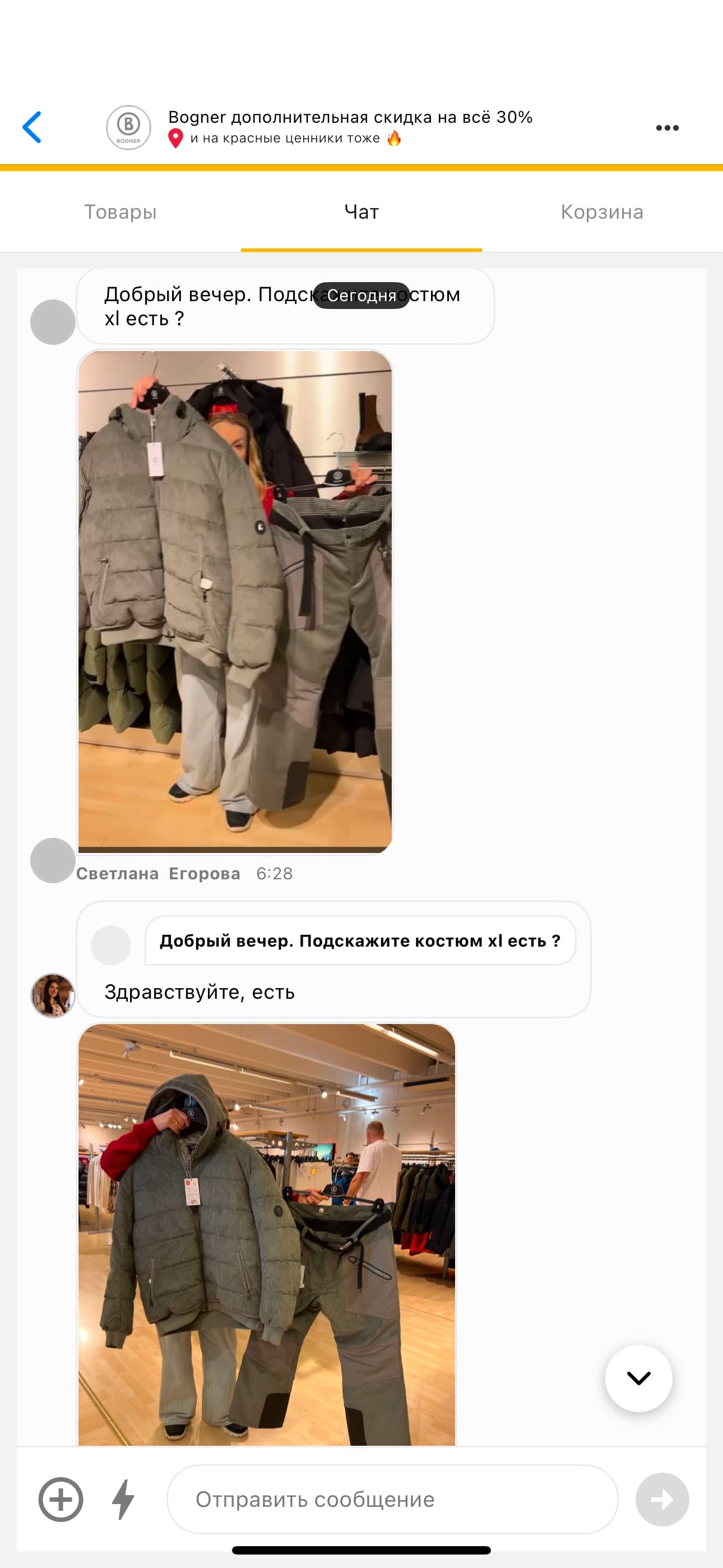The width and height of the screenshot is (723, 1568).
Task: Switch to the Товары tab
Action: click(121, 212)
